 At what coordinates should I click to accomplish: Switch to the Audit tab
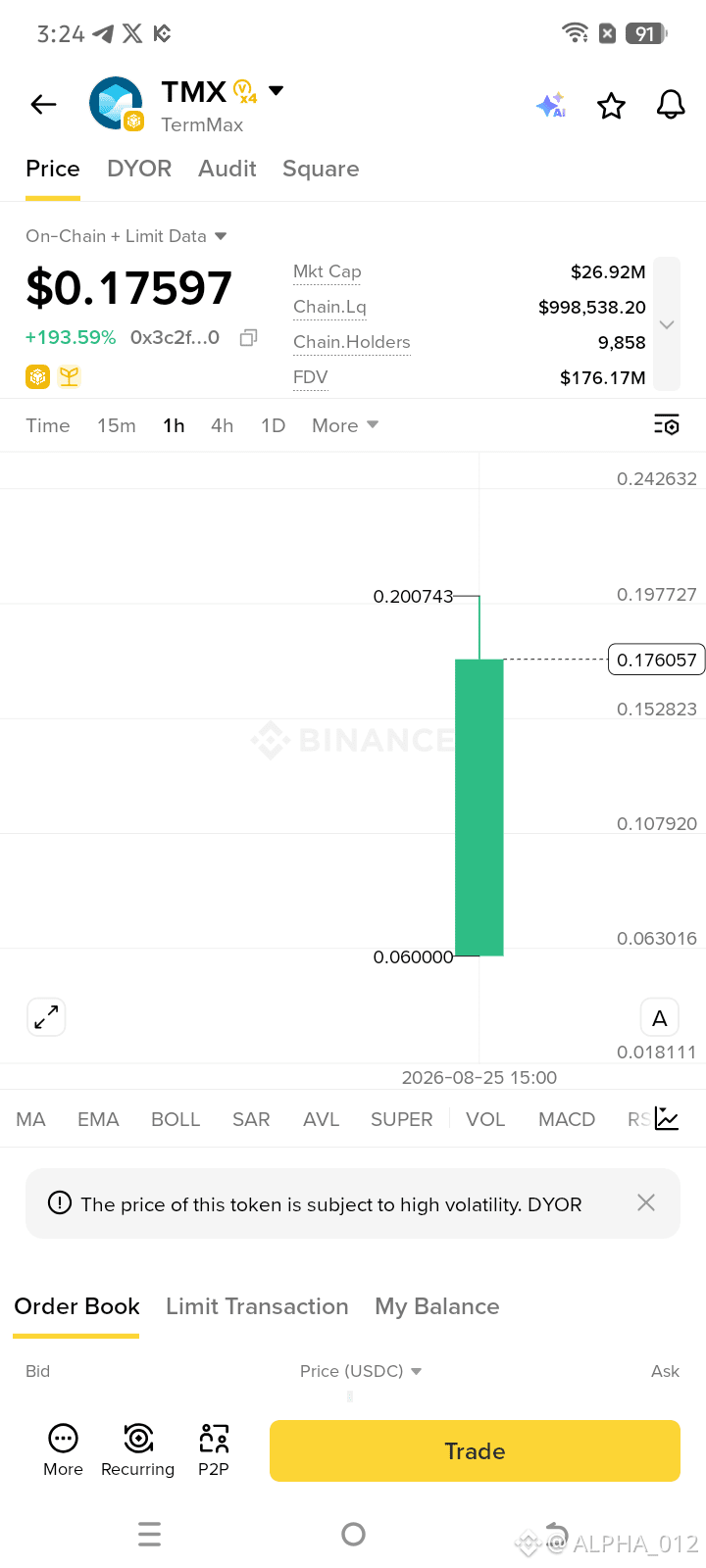pyautogui.click(x=227, y=169)
